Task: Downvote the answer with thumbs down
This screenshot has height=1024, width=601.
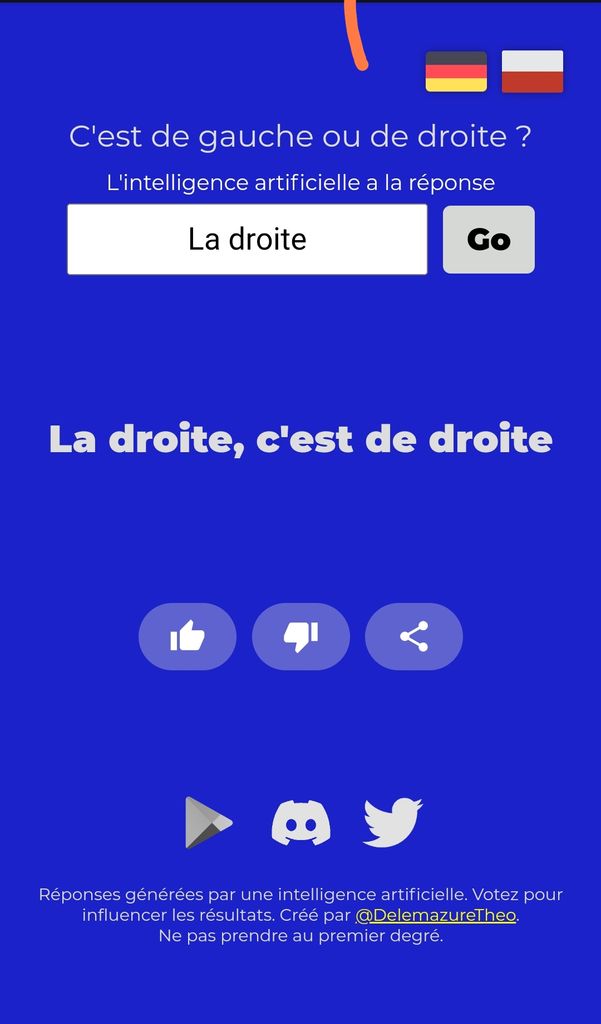Action: (x=301, y=636)
